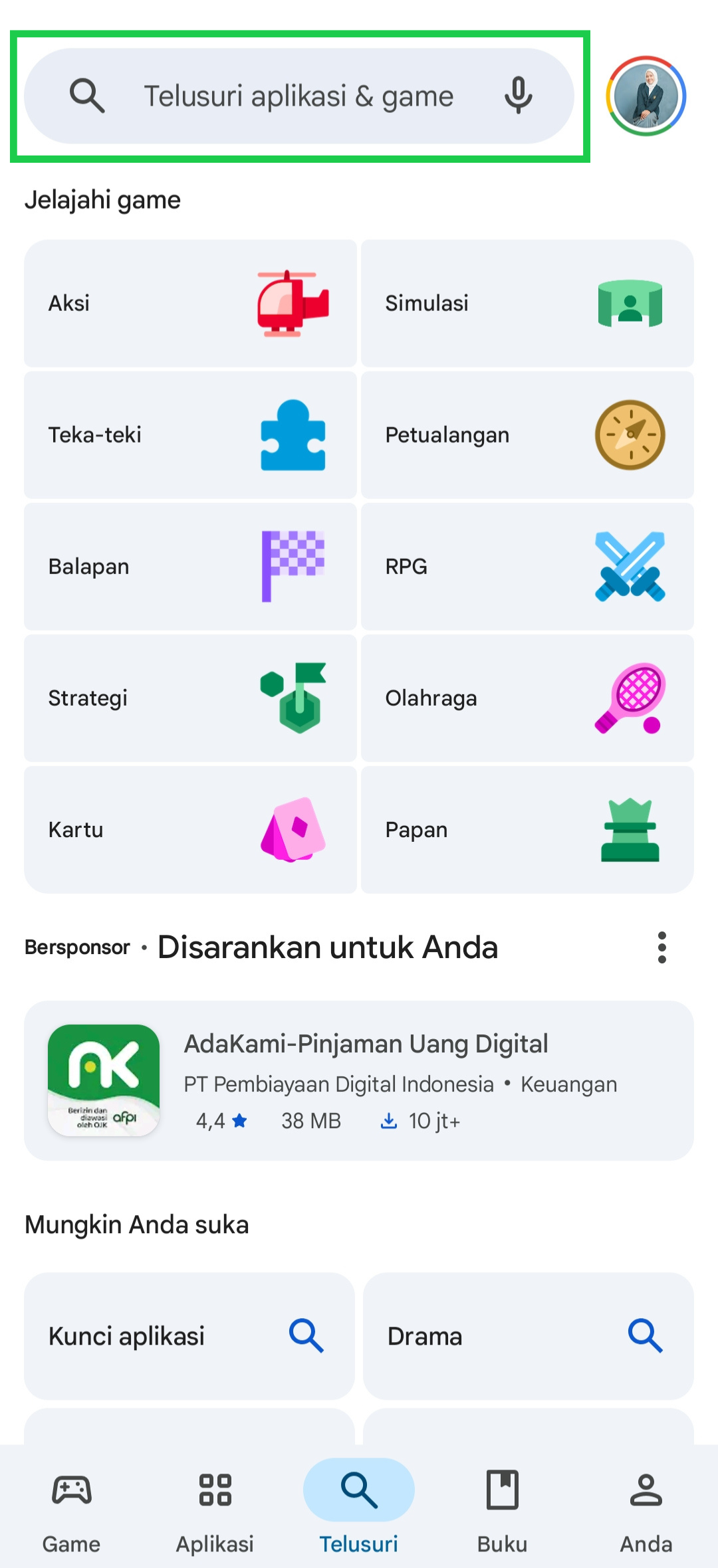Image resolution: width=718 pixels, height=1568 pixels.
Task: Select the Petualangan category
Action: [527, 435]
